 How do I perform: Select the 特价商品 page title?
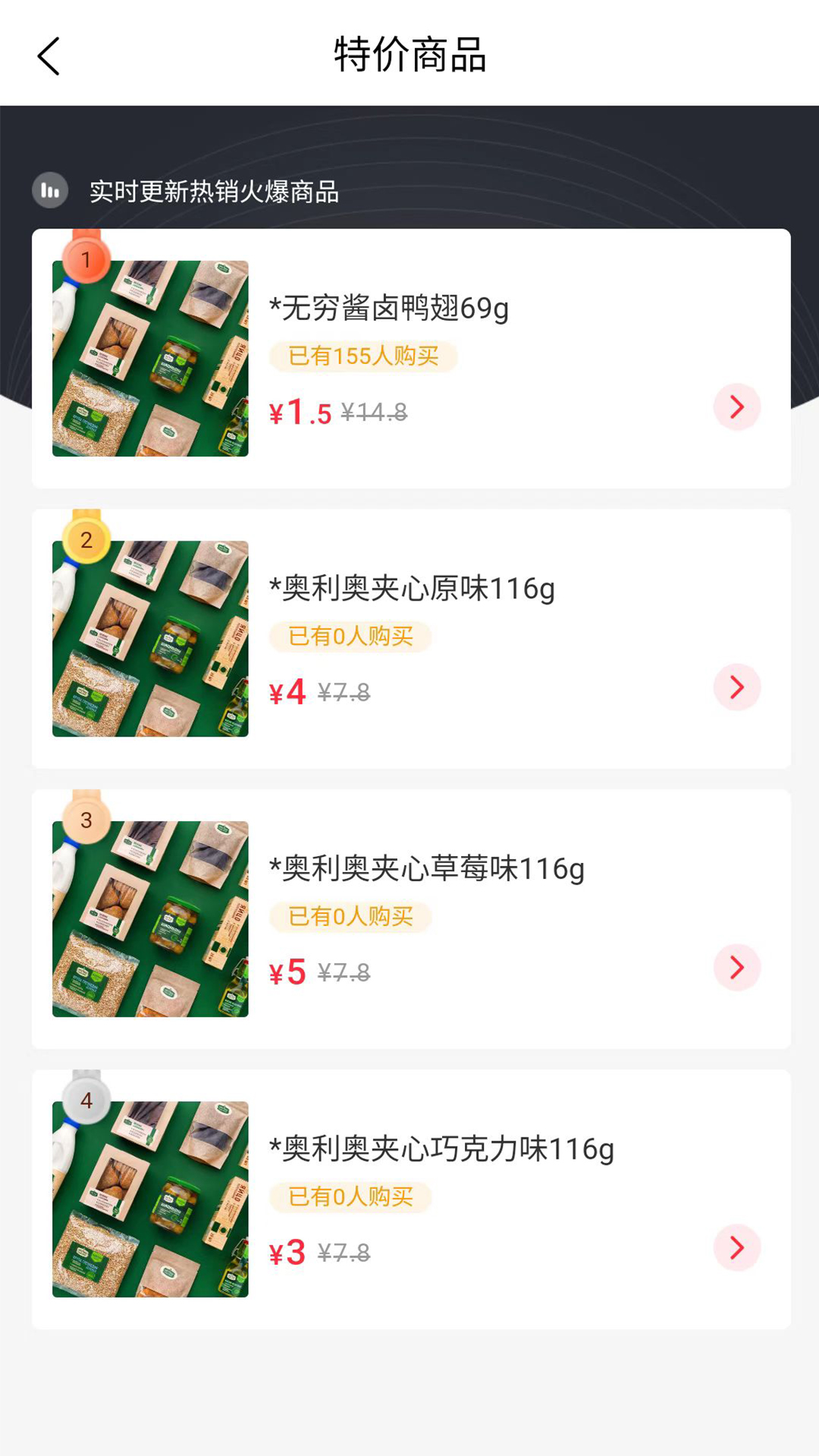pos(409,57)
